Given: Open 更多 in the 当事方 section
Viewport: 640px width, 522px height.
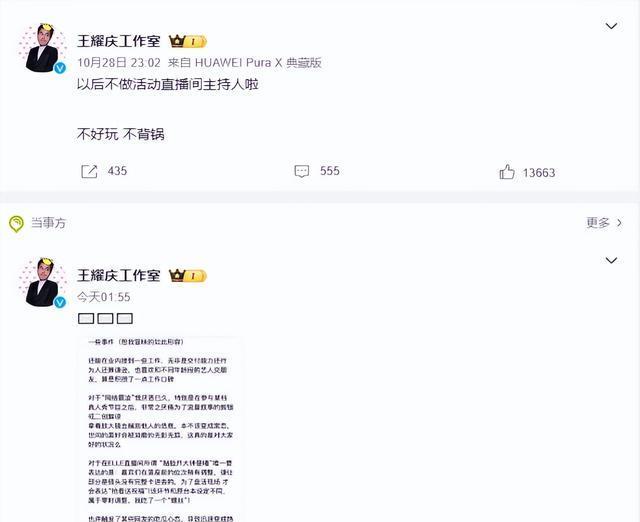Looking at the screenshot, I should pos(604,222).
